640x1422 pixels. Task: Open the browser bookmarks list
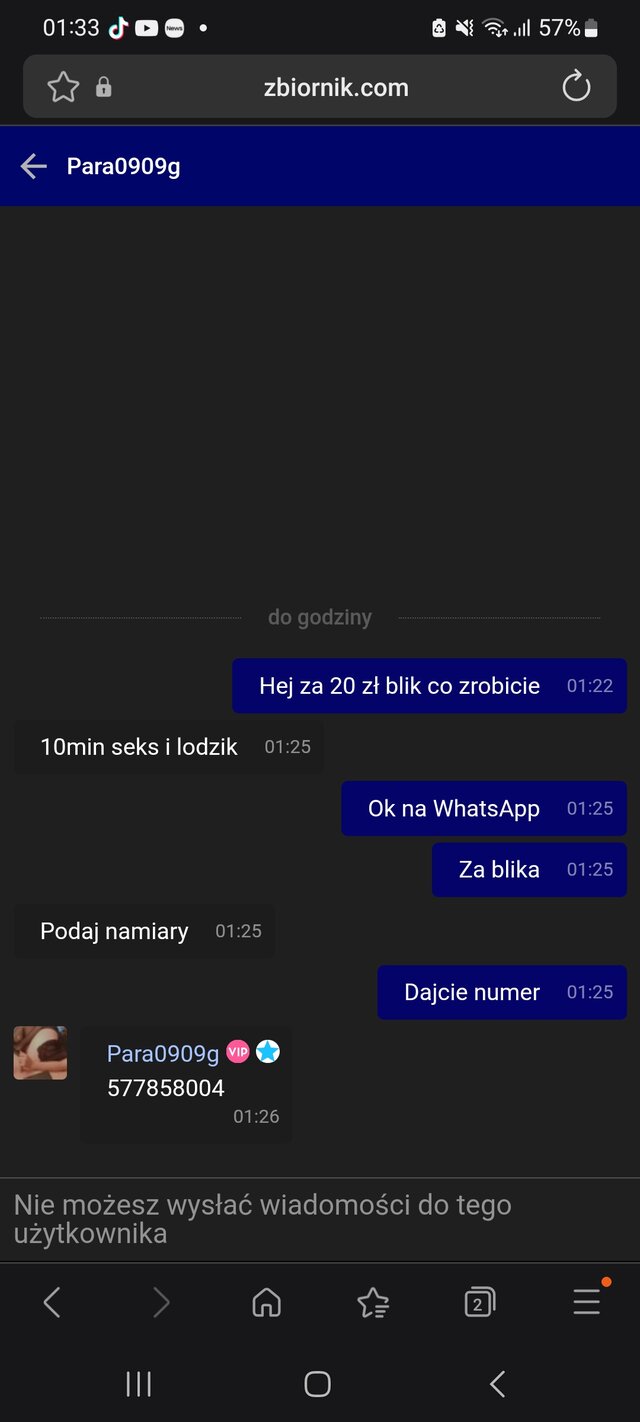tap(373, 1302)
